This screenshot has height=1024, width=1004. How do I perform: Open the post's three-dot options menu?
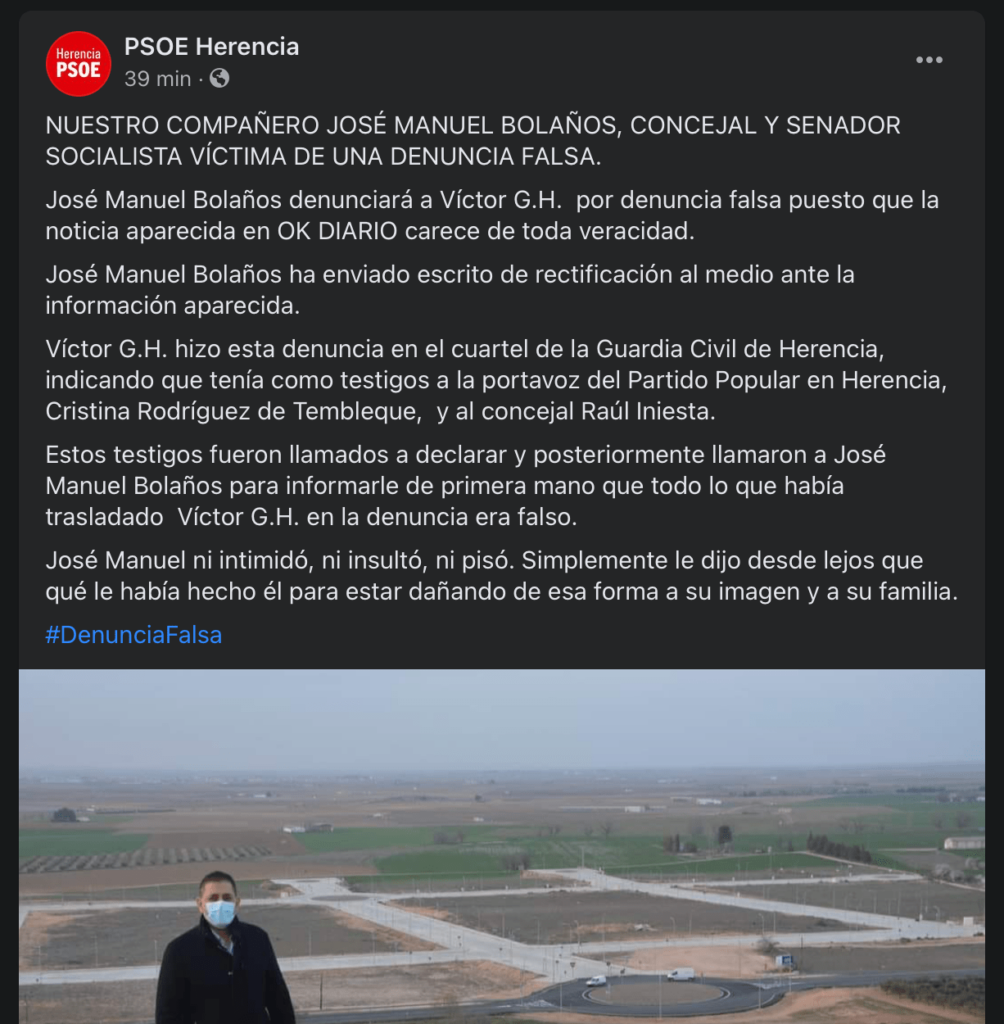[929, 61]
